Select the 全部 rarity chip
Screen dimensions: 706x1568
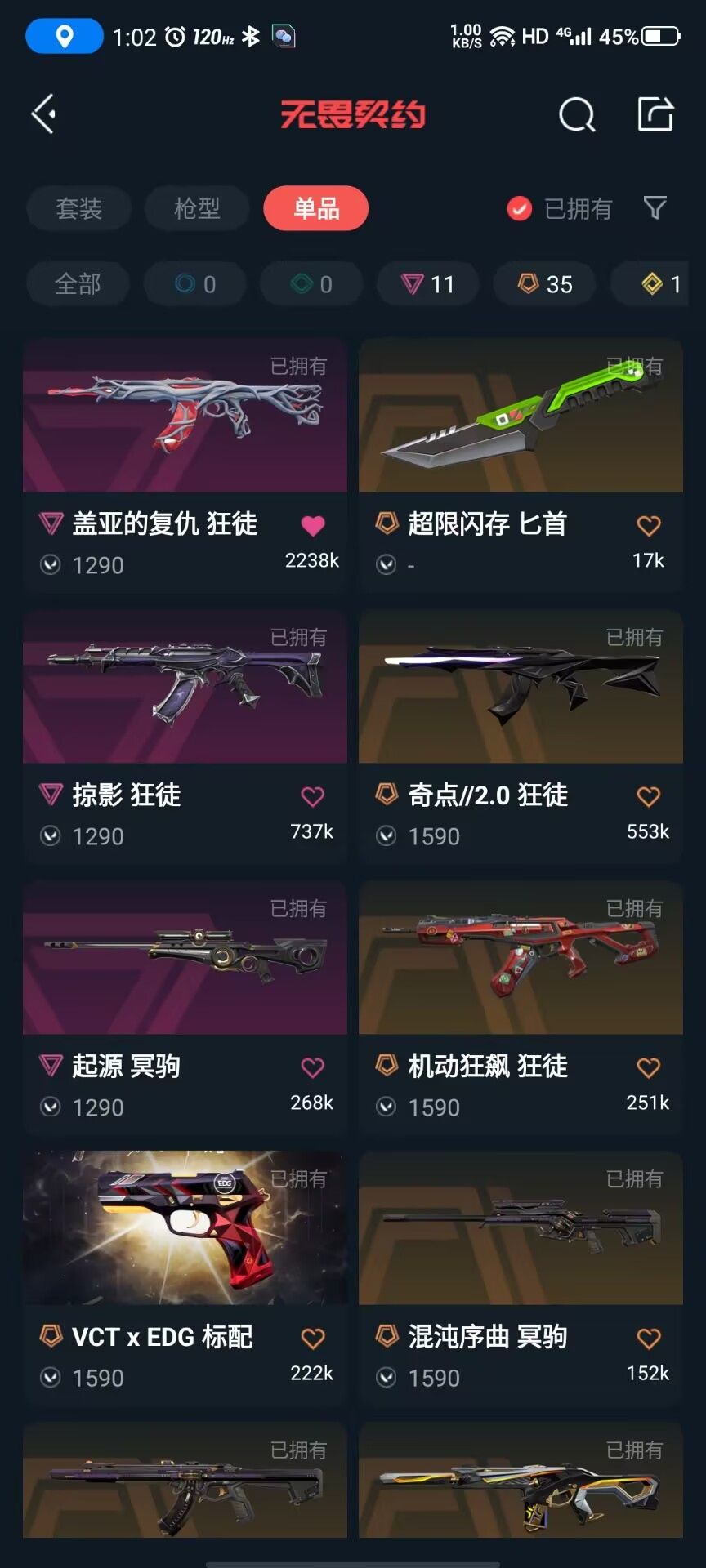click(x=78, y=284)
